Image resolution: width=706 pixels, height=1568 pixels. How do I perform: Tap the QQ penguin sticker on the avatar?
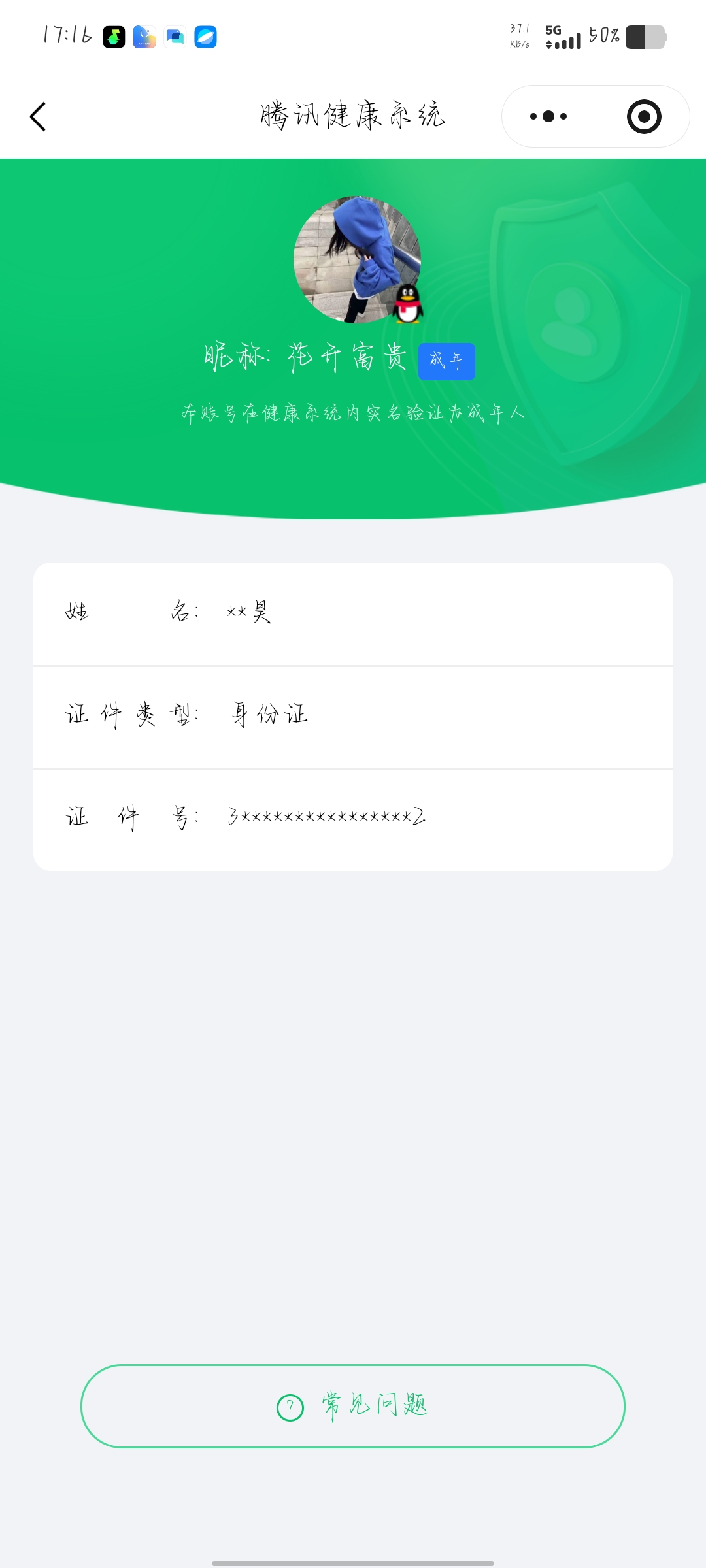(407, 305)
